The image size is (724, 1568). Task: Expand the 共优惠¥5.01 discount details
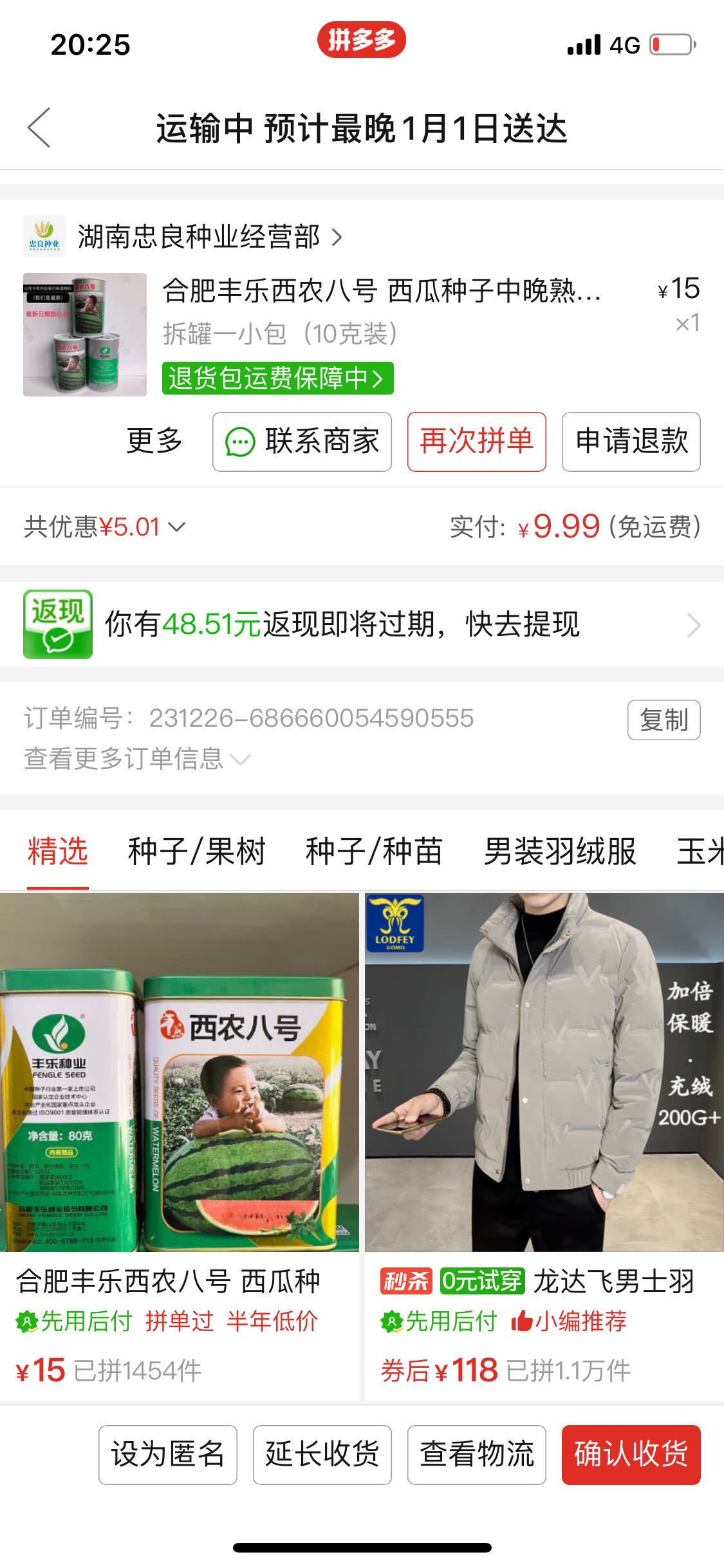pos(105,527)
